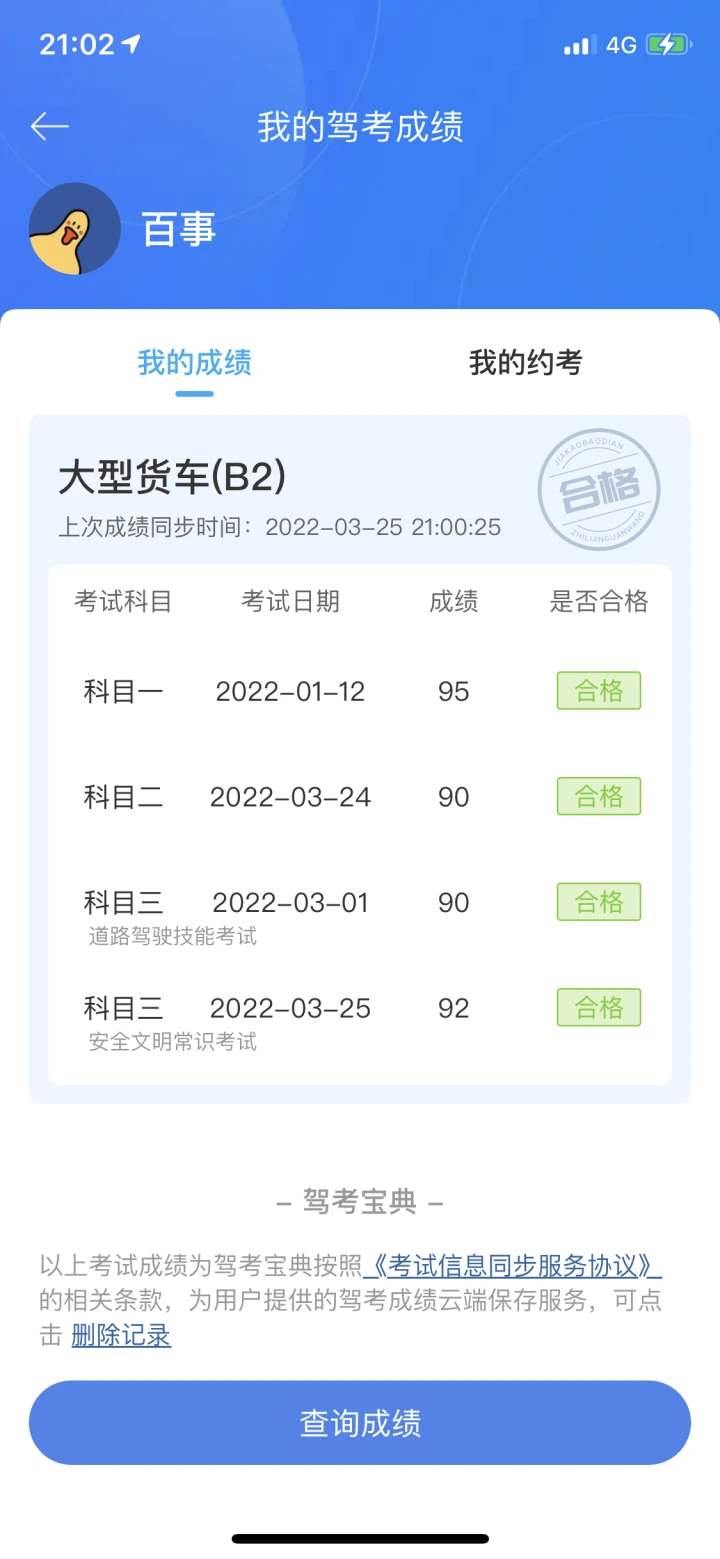Open the duck profile avatar

click(x=75, y=229)
